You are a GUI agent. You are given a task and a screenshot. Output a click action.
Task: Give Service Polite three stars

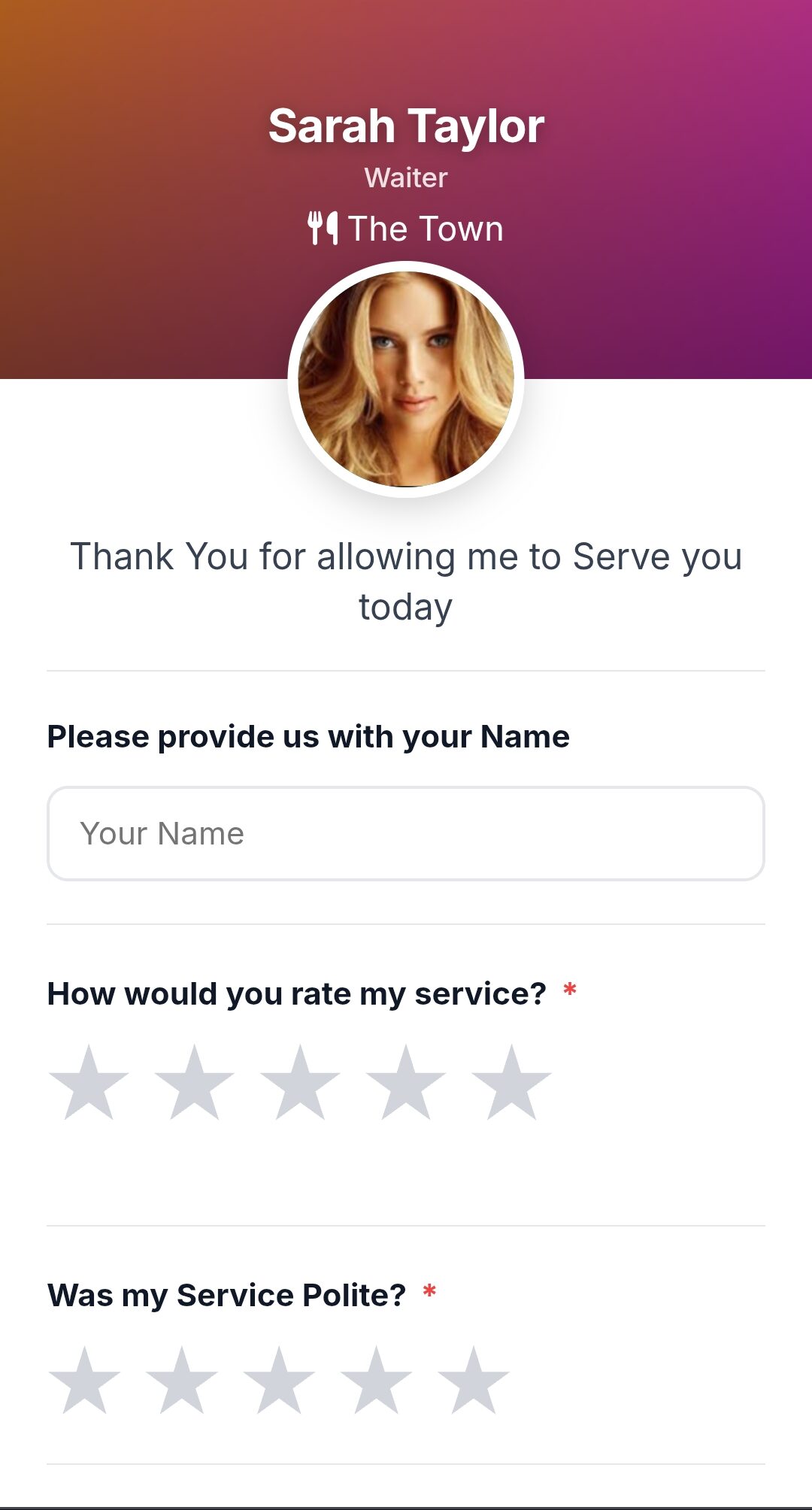coord(279,1382)
